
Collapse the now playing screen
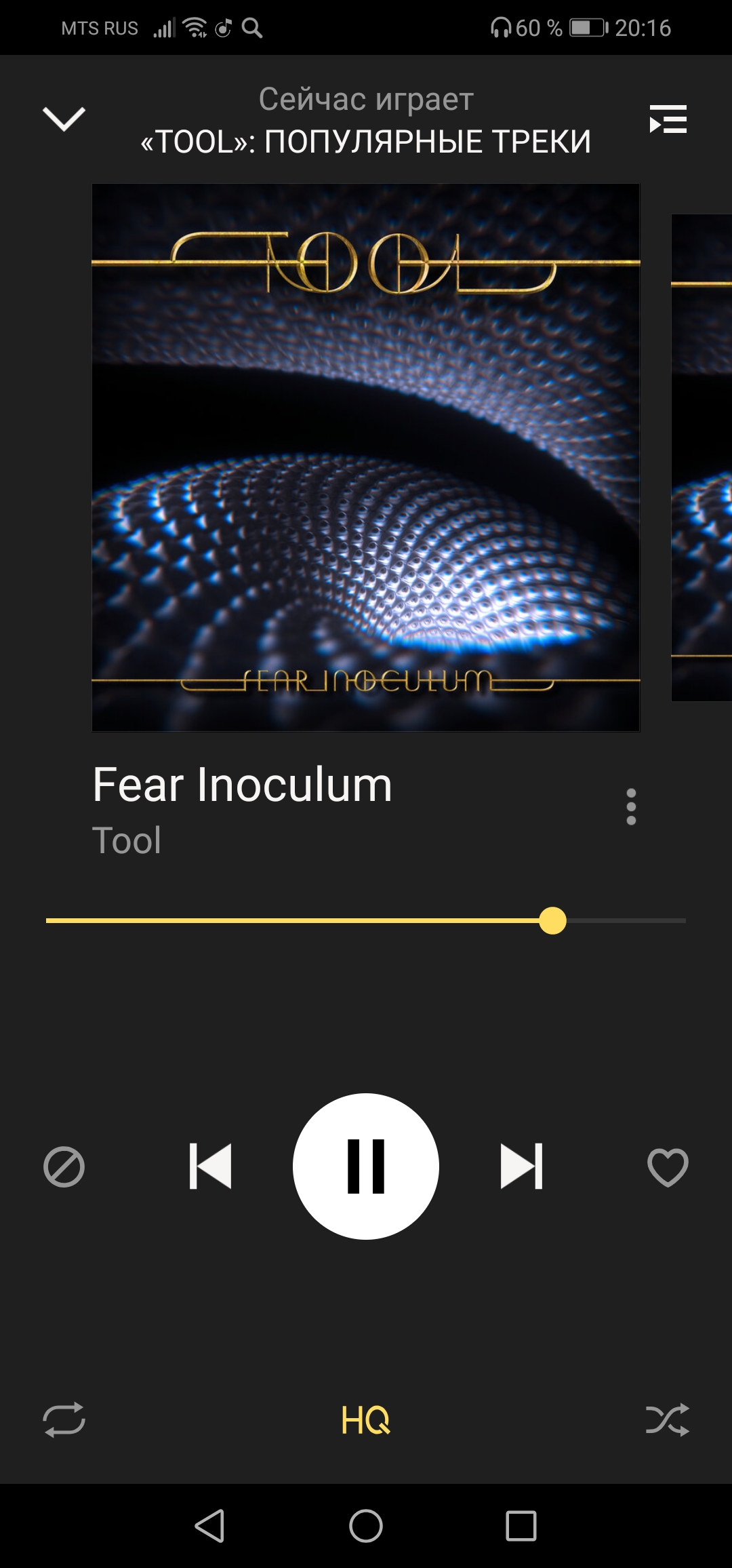pos(64,119)
